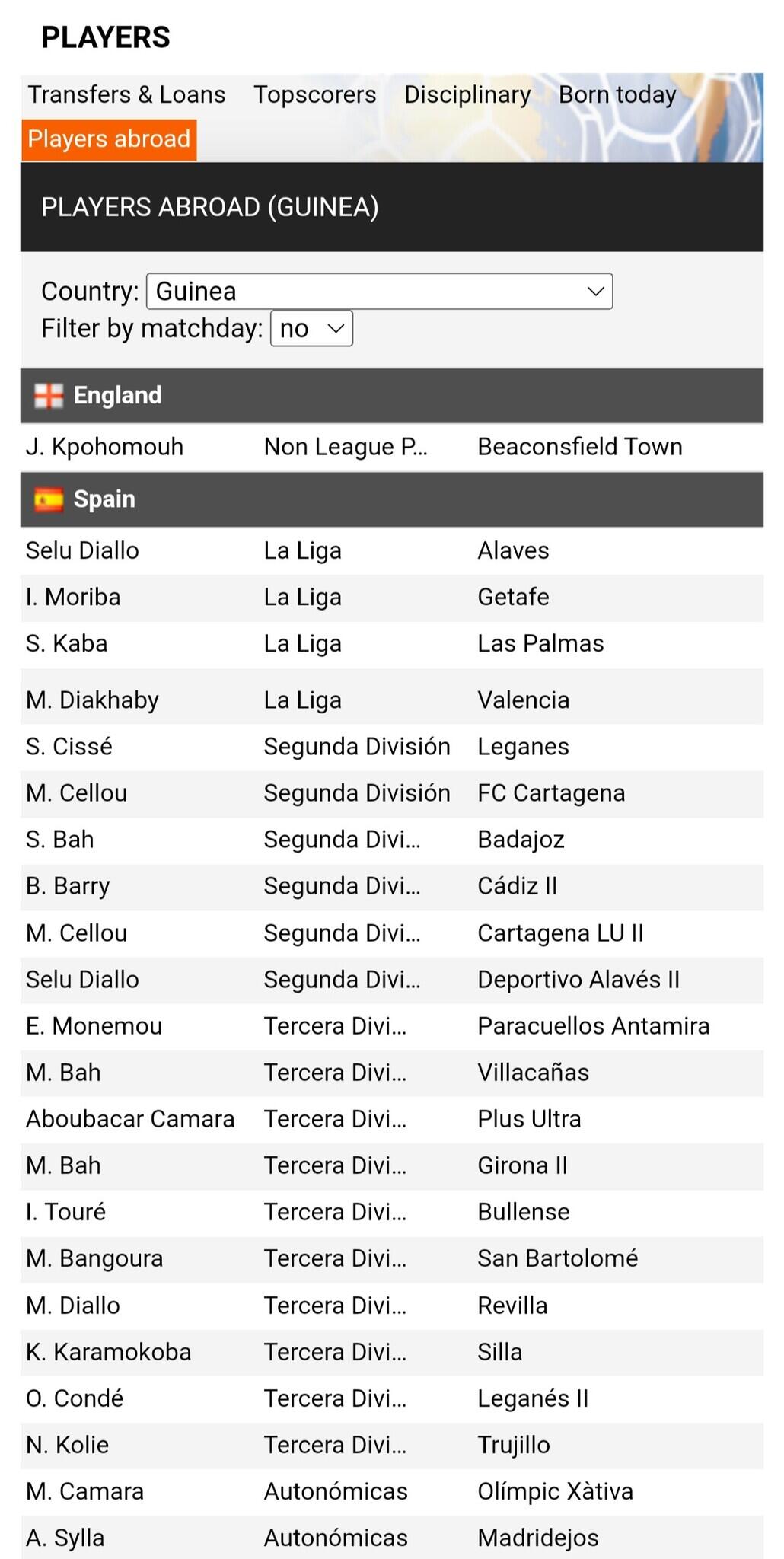The height and width of the screenshot is (1559, 784).
Task: Open the Olímpic Xàtiva team page
Action: [x=555, y=1491]
